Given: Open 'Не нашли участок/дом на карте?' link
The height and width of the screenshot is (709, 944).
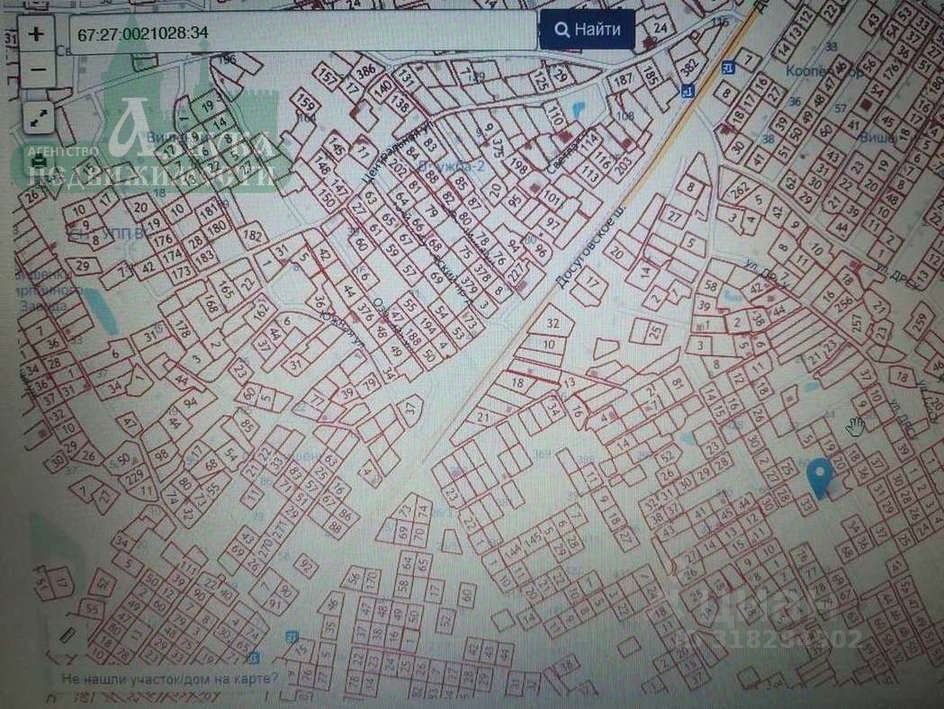Looking at the screenshot, I should click(170, 677).
